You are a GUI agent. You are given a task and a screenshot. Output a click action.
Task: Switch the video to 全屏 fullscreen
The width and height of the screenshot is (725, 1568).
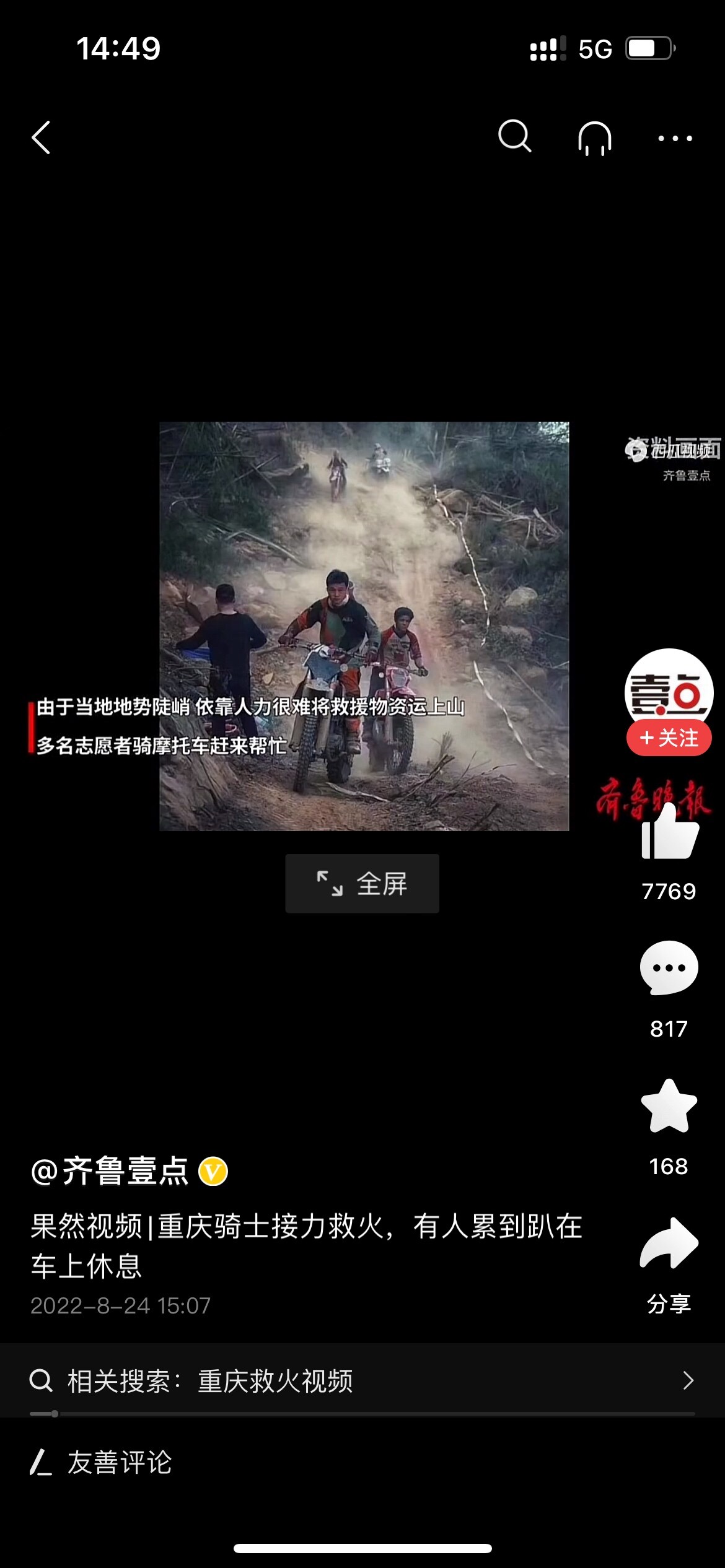(362, 884)
